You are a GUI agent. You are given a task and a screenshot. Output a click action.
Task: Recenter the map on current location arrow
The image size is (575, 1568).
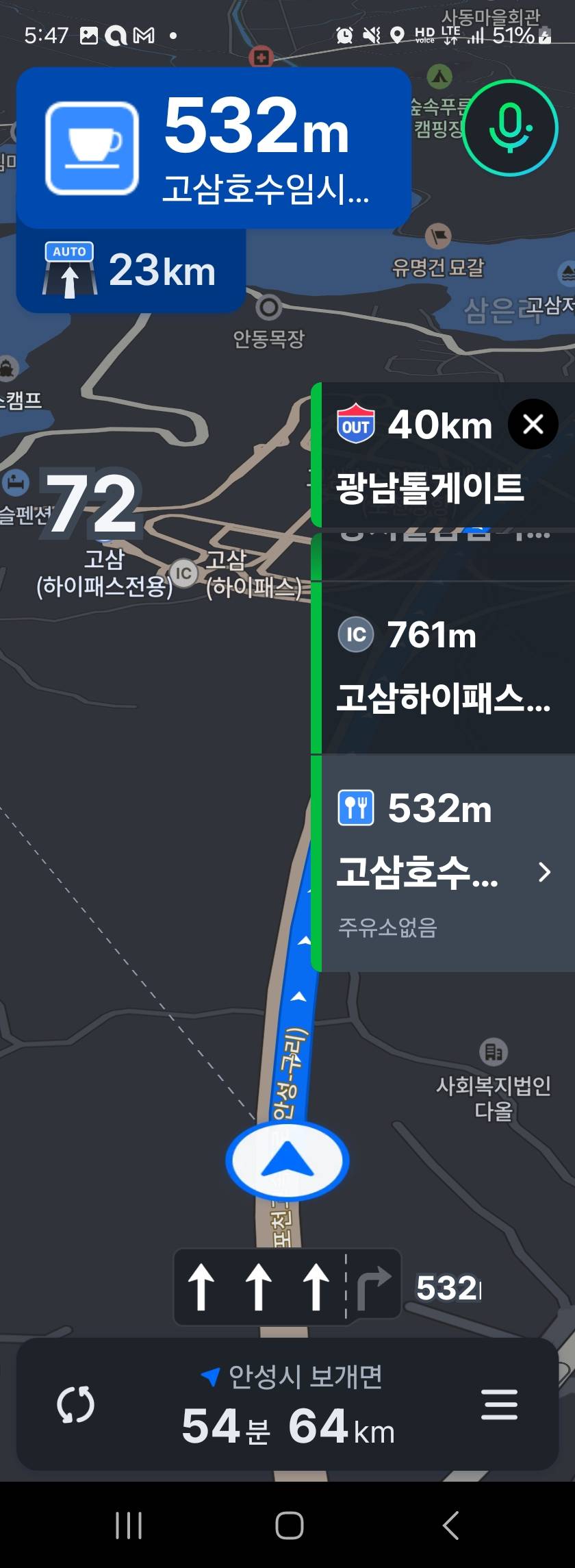pos(287,1161)
